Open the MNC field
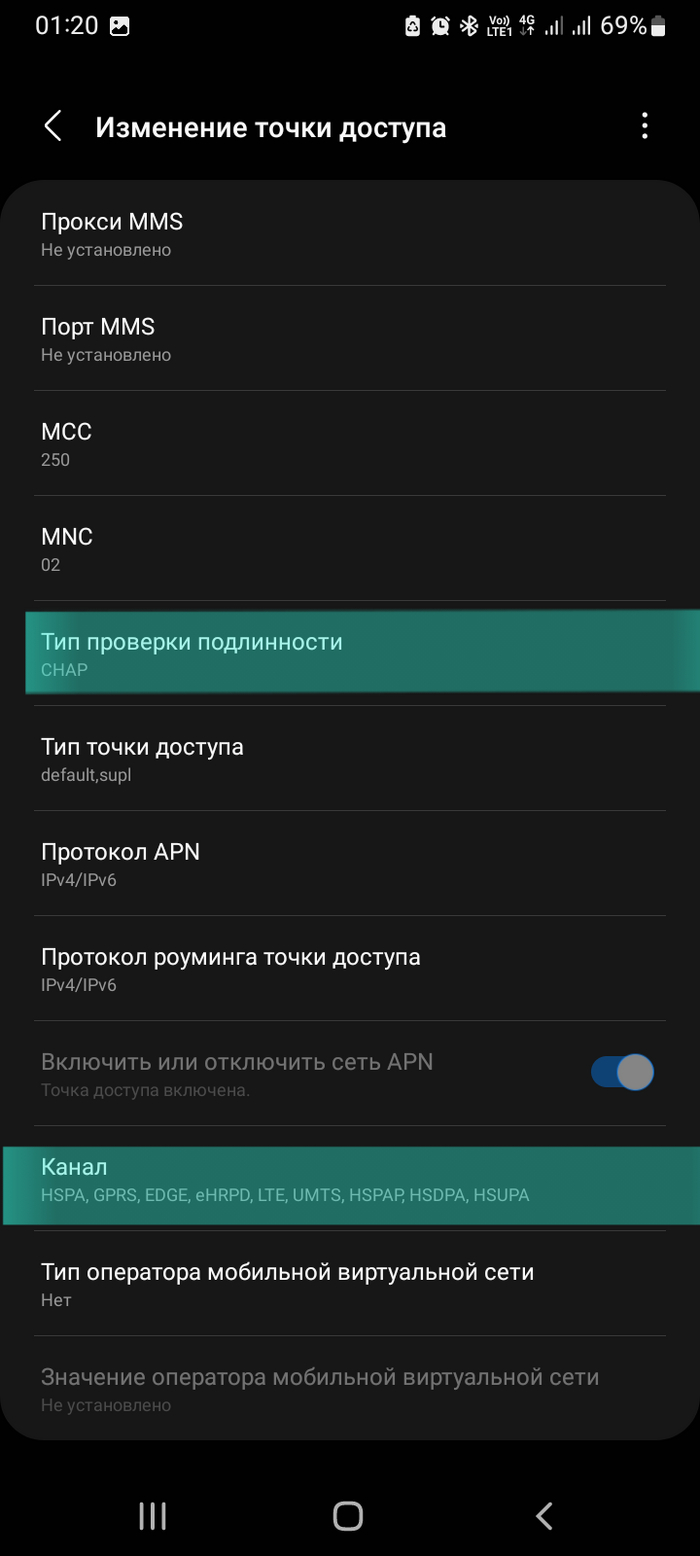700x1556 pixels. point(350,549)
